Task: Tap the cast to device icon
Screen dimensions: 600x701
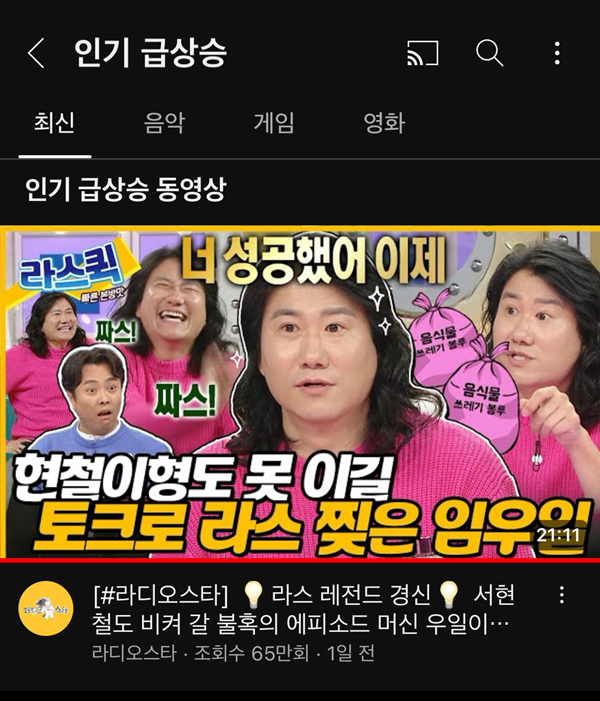Action: click(423, 53)
